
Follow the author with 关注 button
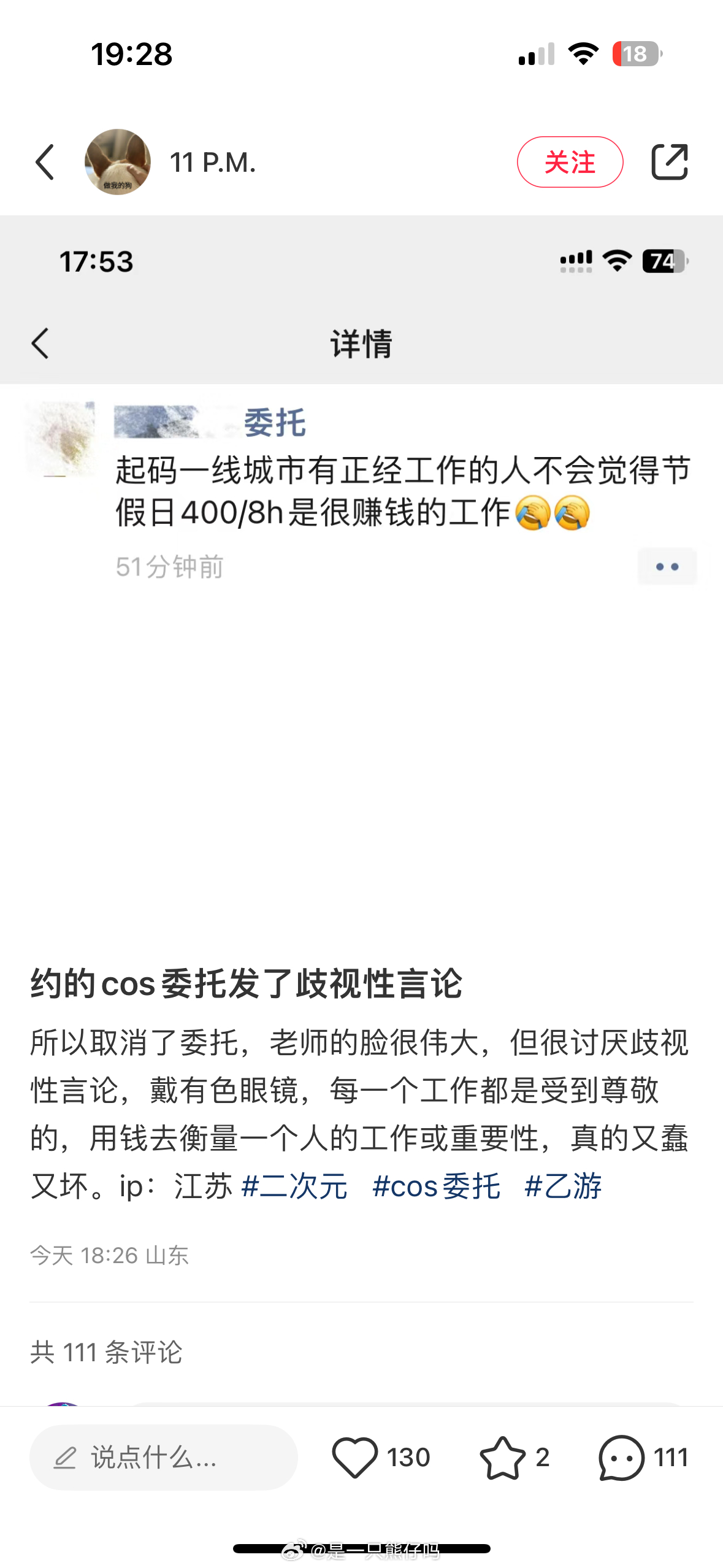[570, 163]
